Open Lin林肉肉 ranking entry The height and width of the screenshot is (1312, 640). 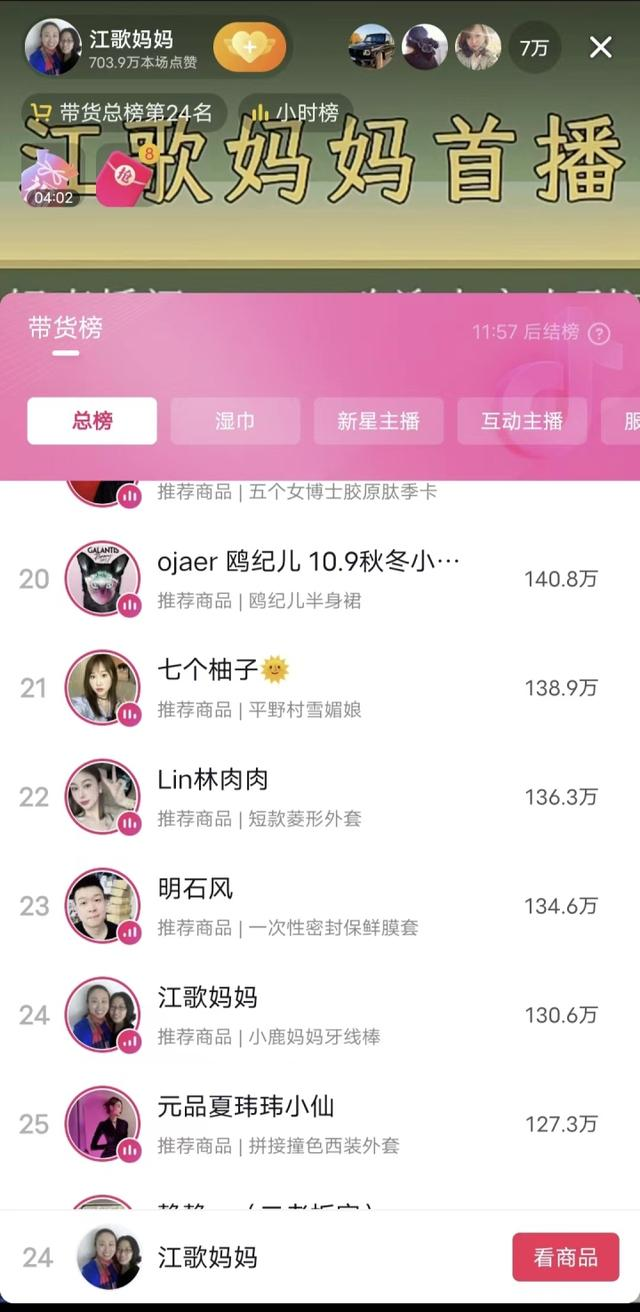point(310,797)
